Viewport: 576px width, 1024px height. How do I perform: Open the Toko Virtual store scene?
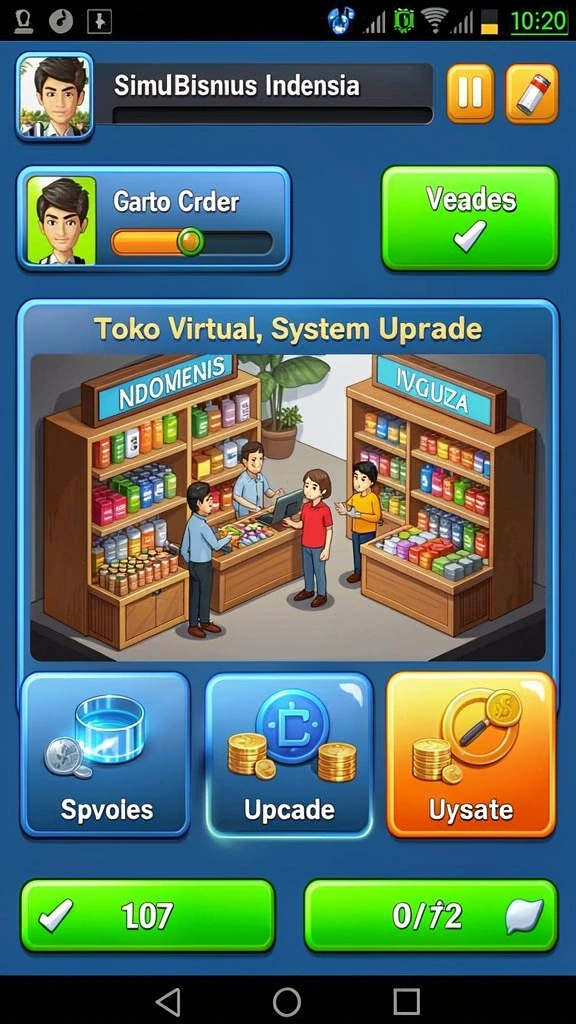click(288, 507)
